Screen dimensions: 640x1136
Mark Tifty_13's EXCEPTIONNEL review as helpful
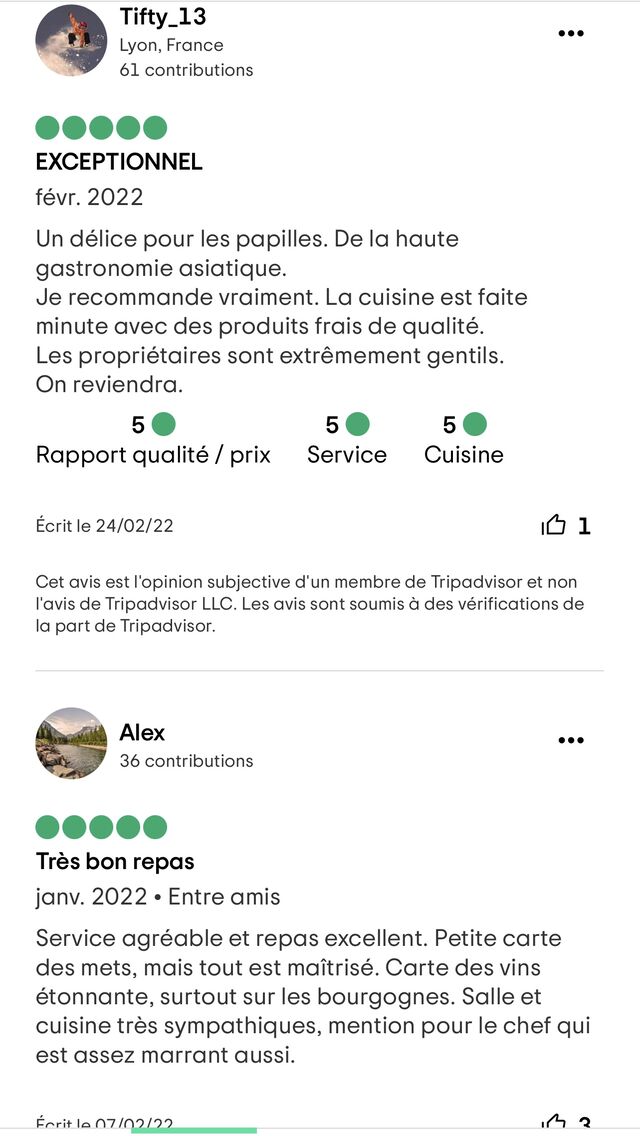point(554,525)
